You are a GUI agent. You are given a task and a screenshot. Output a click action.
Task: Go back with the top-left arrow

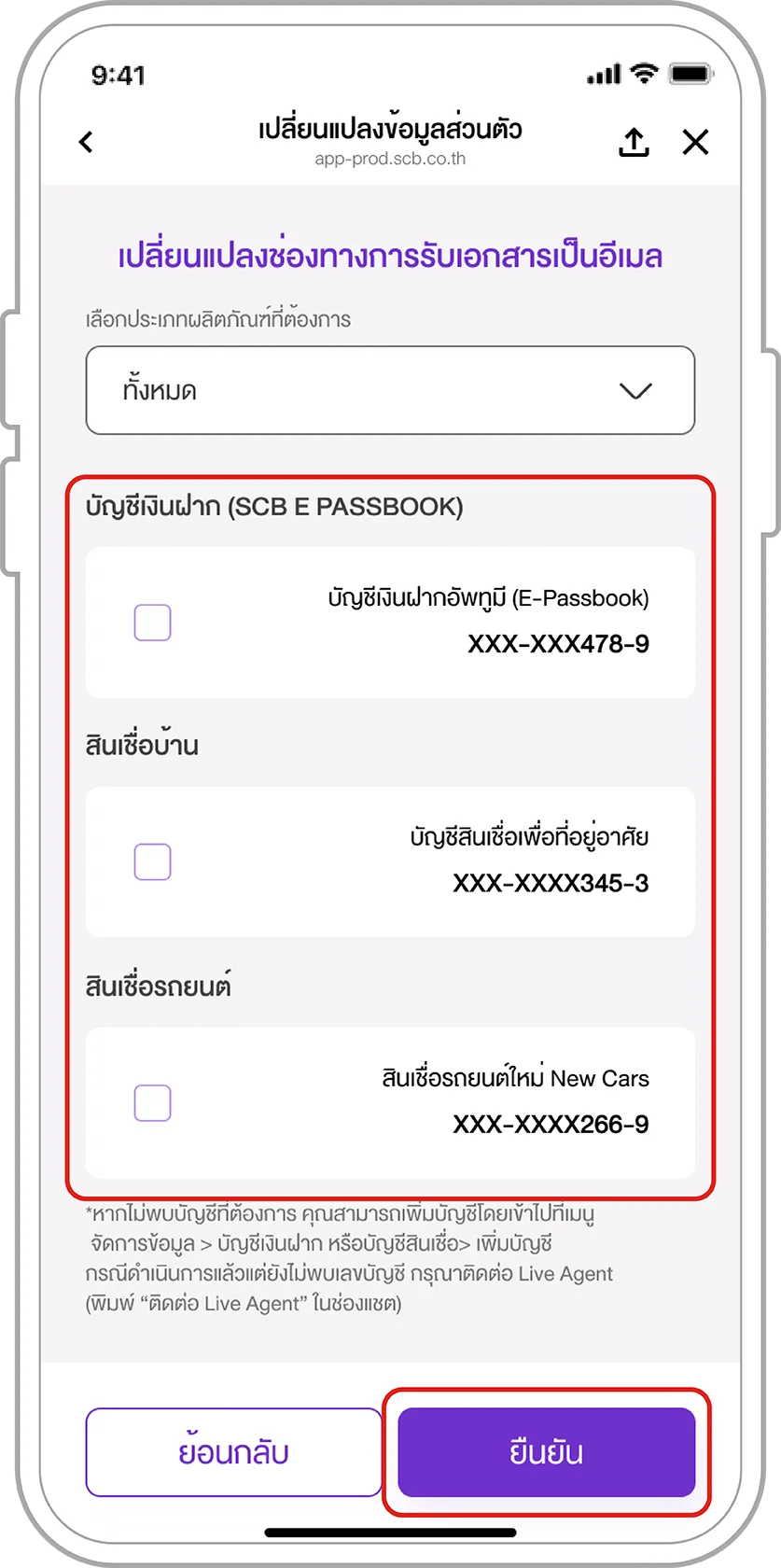click(x=87, y=142)
